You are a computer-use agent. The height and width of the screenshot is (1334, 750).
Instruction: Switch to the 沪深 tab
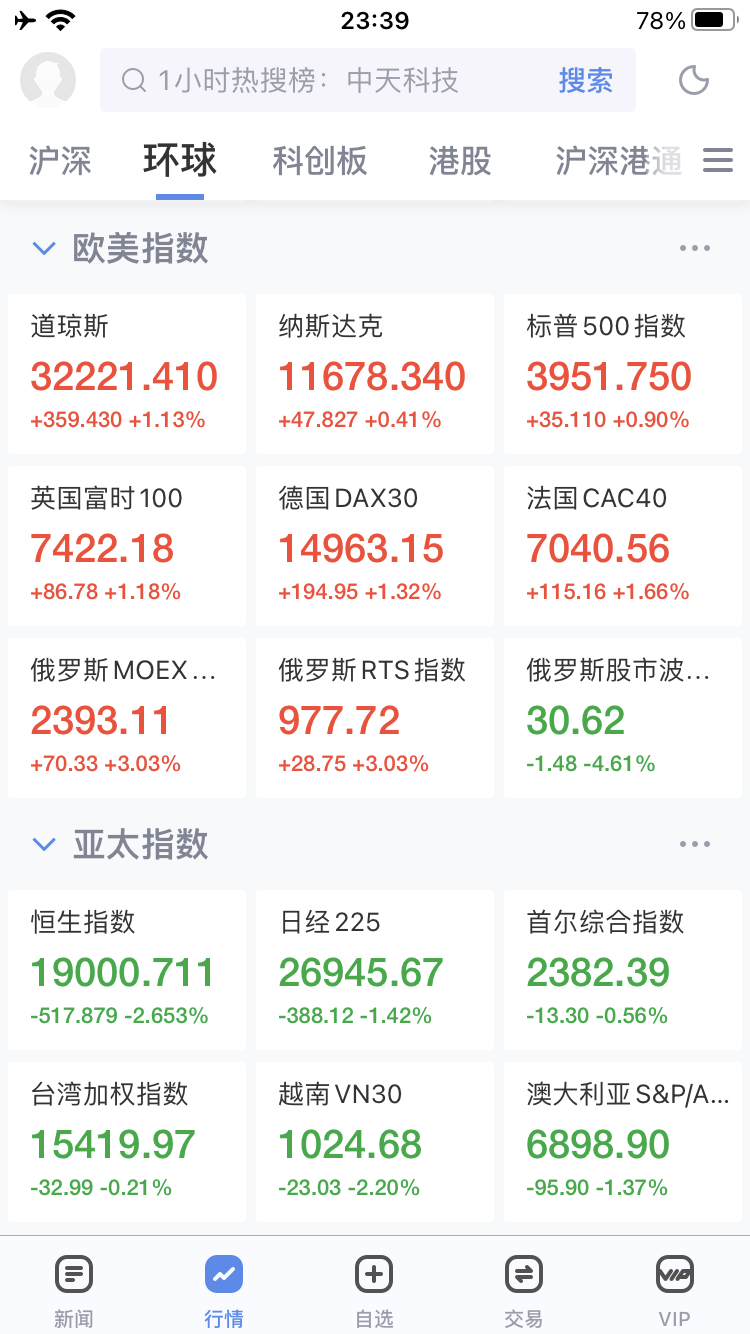(59, 161)
